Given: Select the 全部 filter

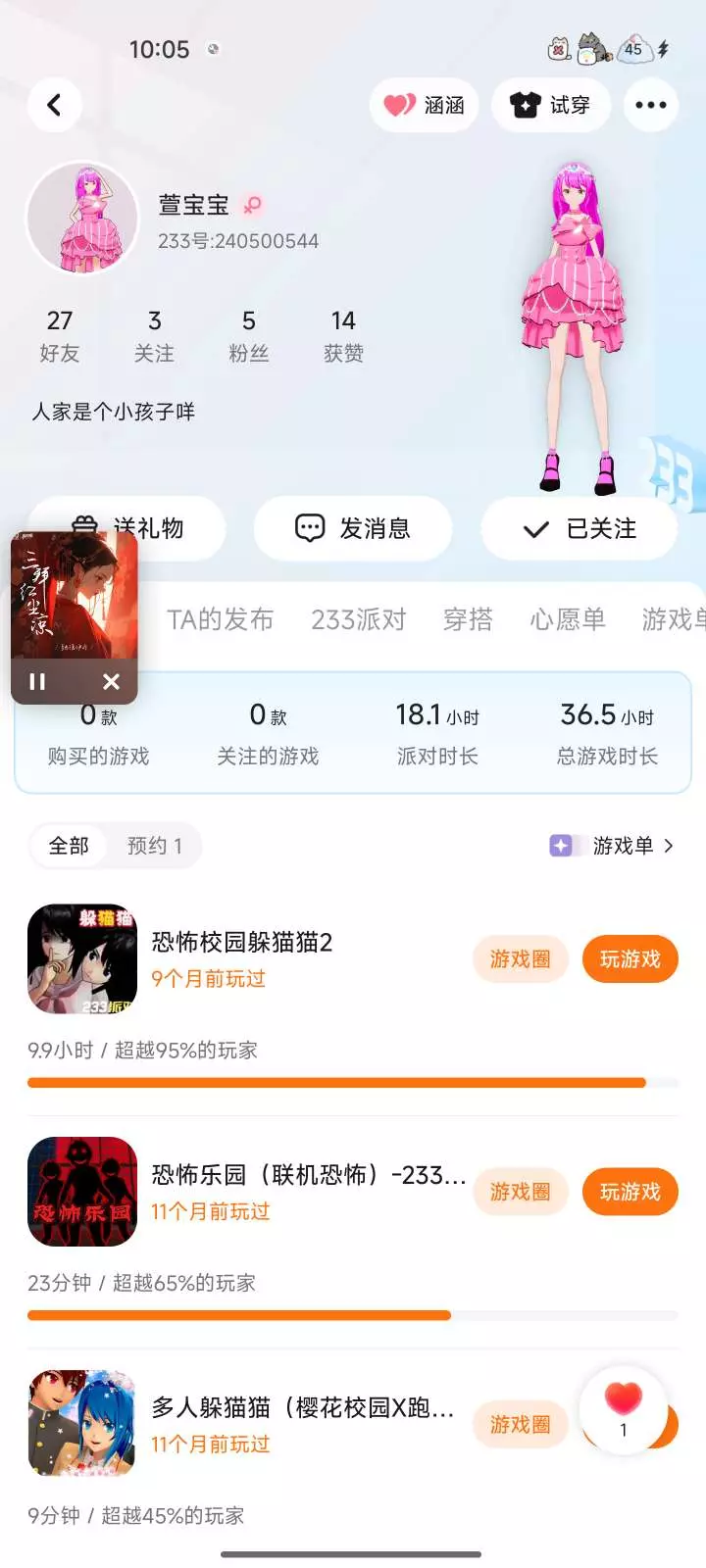Looking at the screenshot, I should [x=69, y=846].
